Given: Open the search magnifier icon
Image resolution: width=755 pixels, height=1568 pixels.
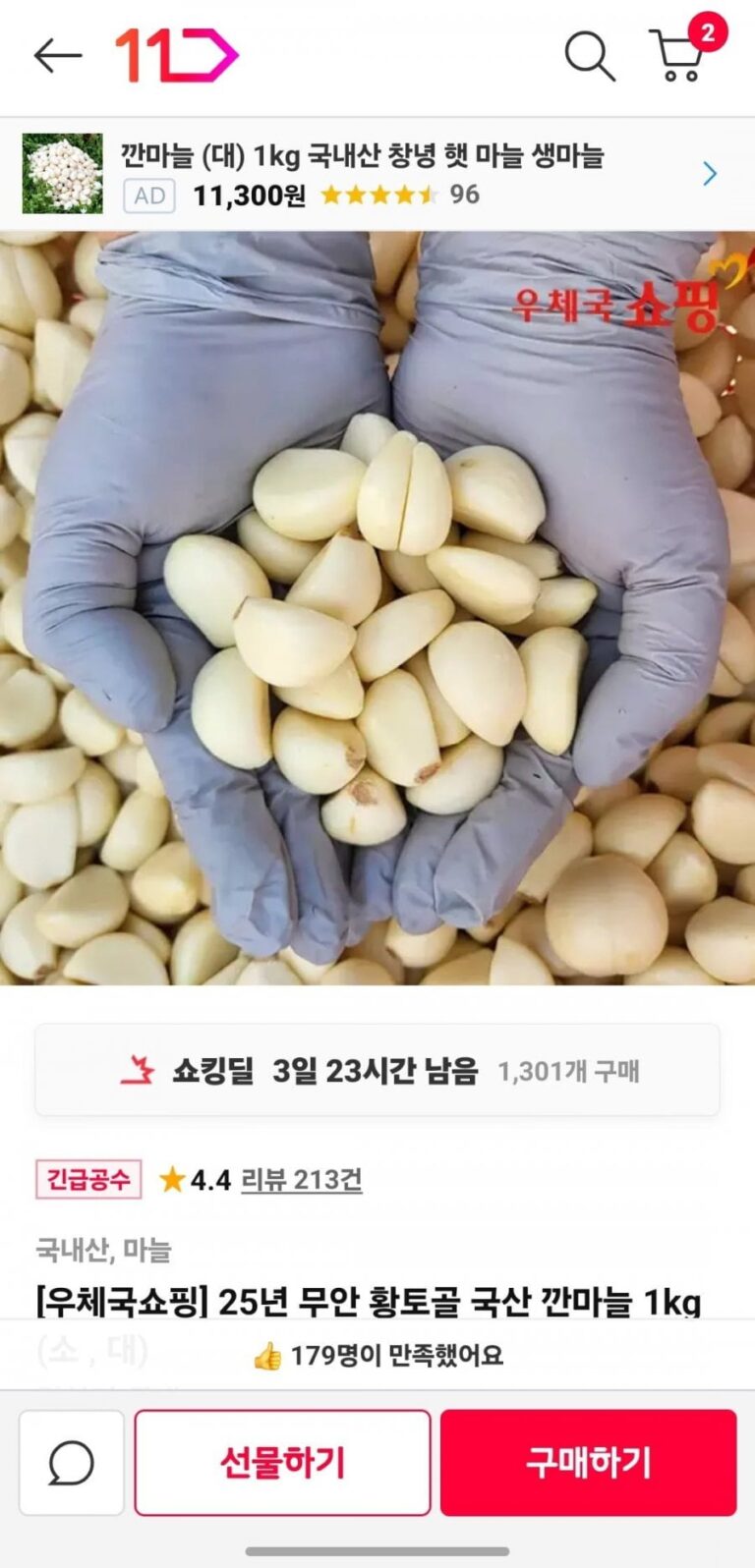Looking at the screenshot, I should (589, 56).
